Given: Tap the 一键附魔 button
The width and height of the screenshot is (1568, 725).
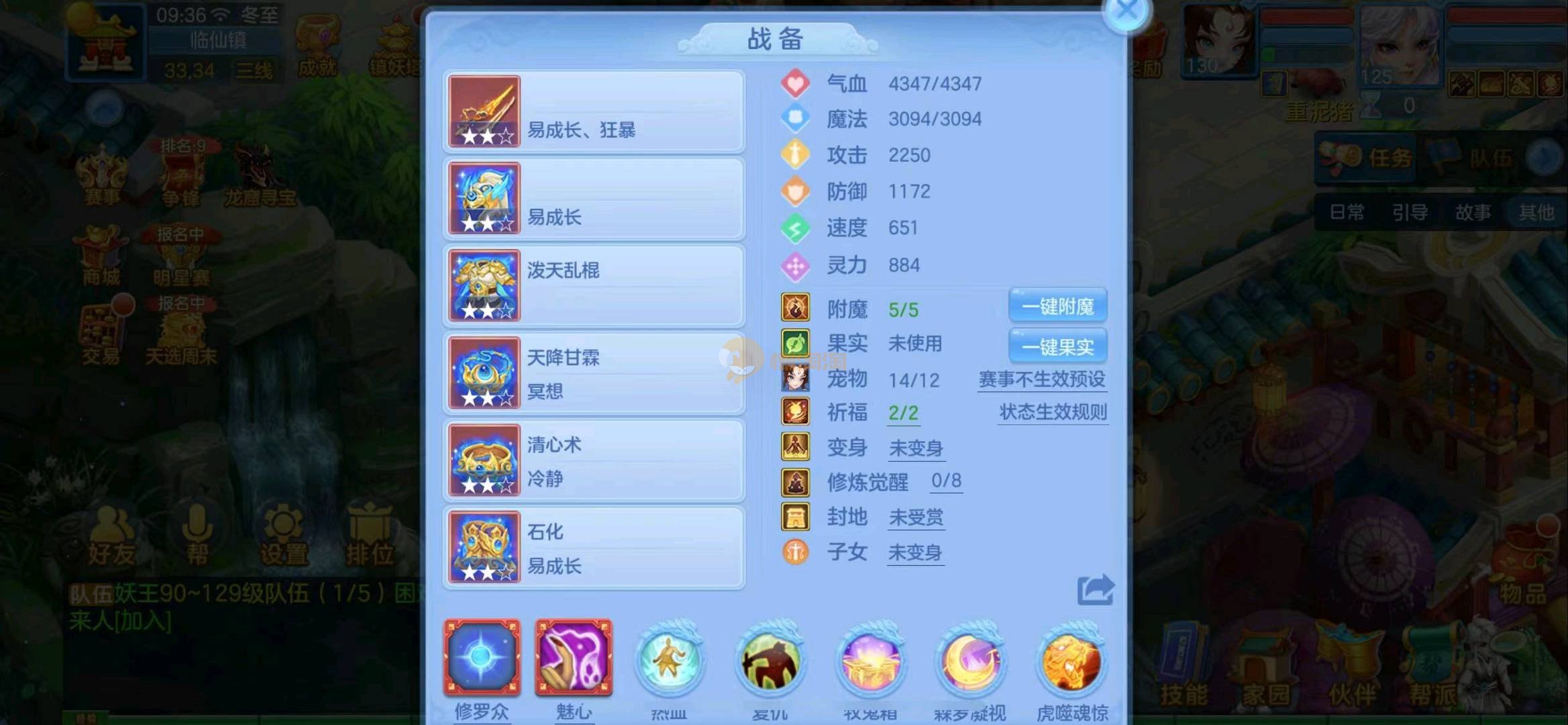Looking at the screenshot, I should [1057, 307].
